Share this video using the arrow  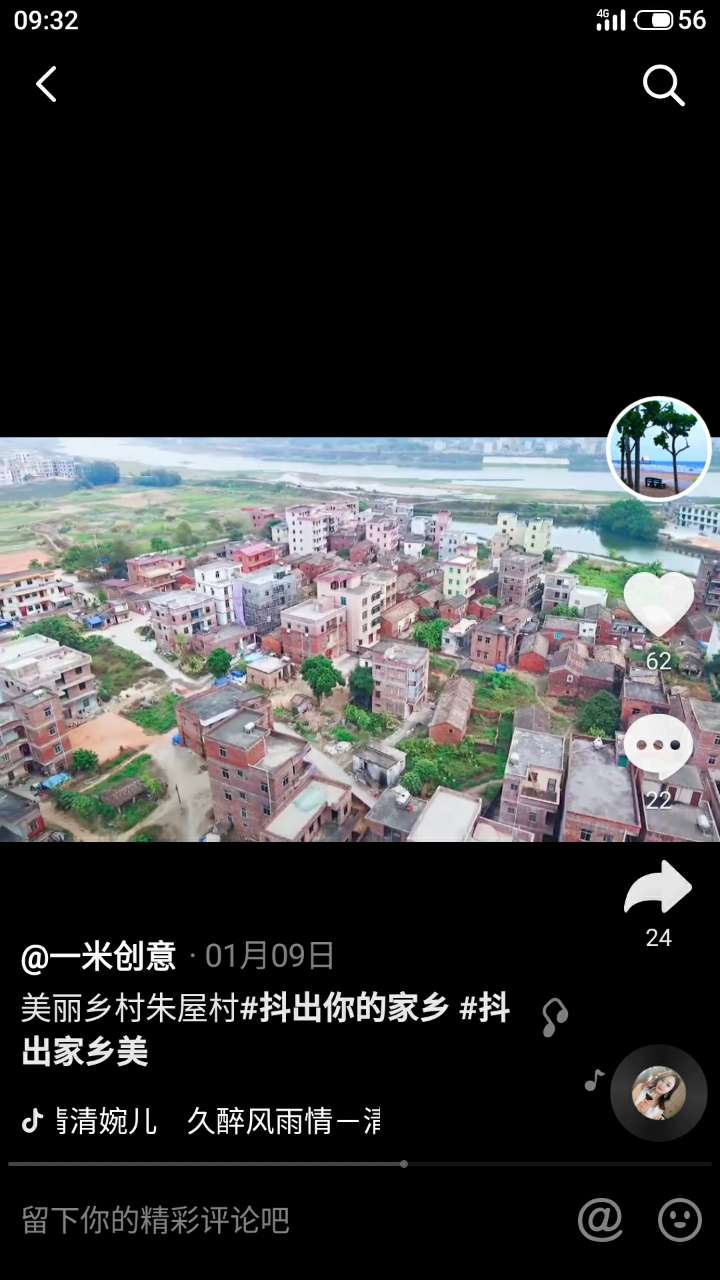point(658,888)
